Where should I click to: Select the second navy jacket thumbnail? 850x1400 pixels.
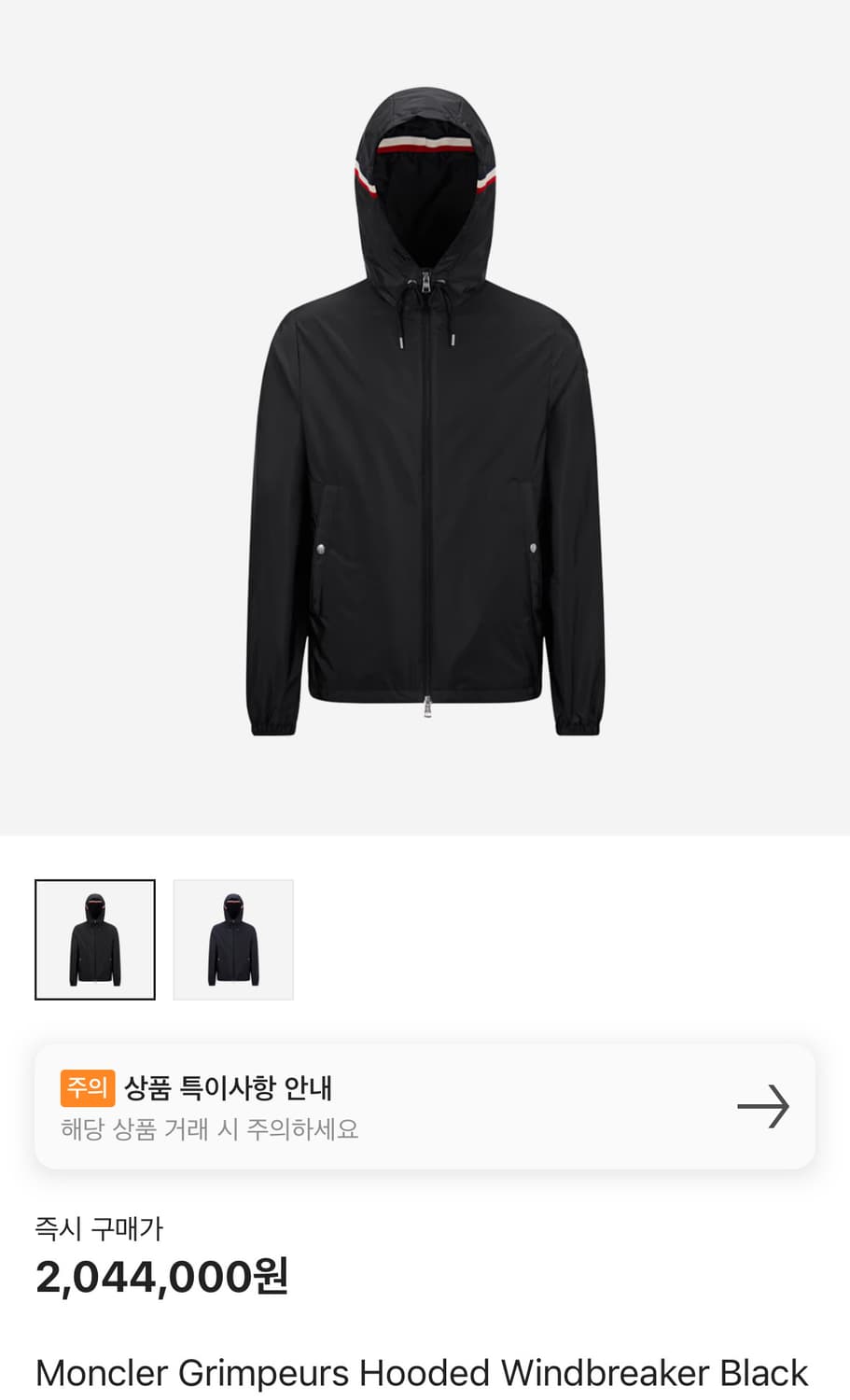coord(233,940)
